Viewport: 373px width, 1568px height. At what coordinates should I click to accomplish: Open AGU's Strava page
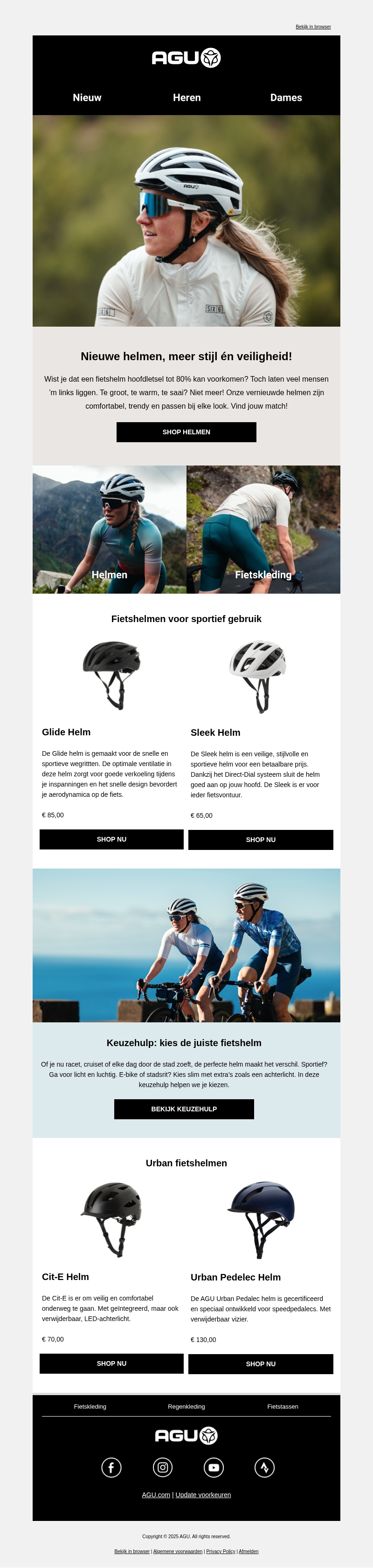click(x=264, y=1467)
